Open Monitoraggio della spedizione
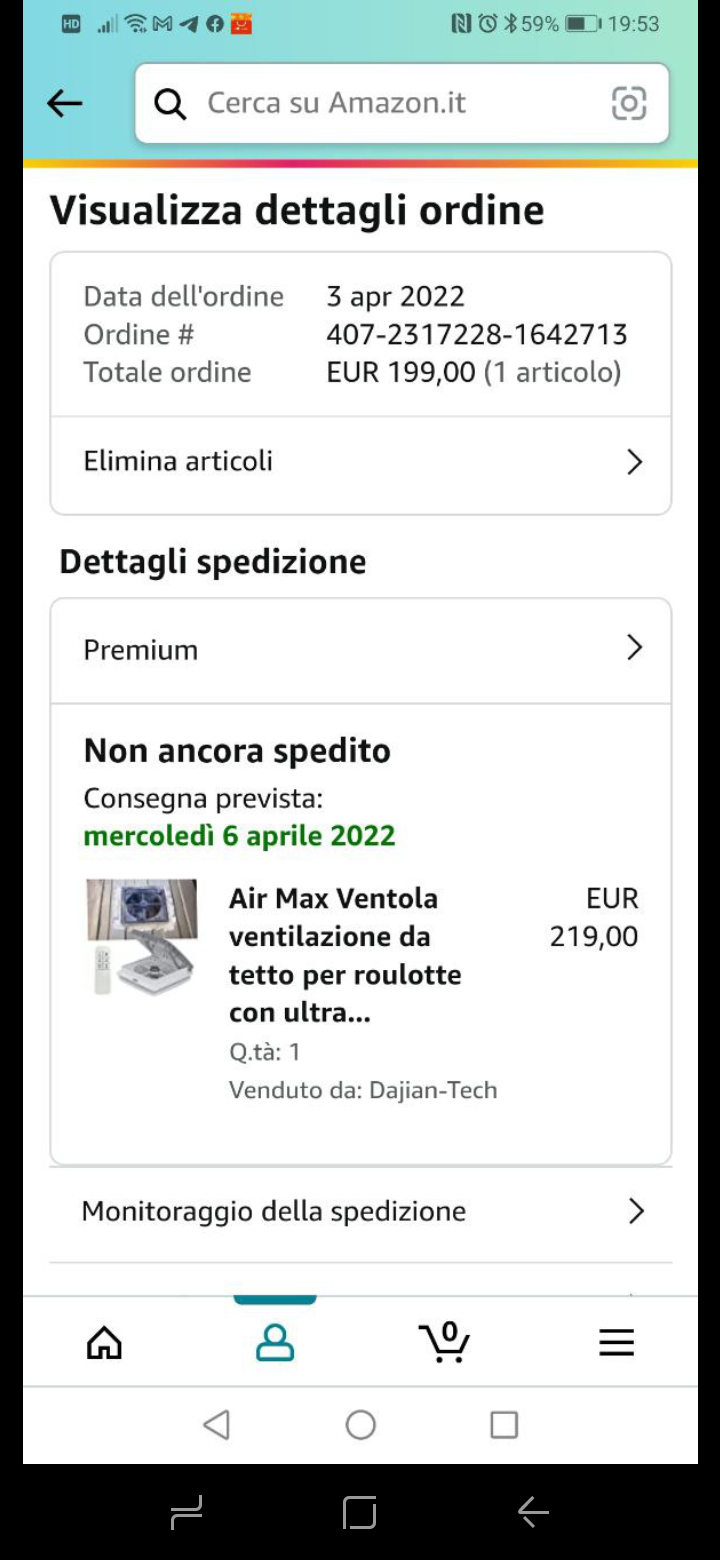 (360, 1212)
